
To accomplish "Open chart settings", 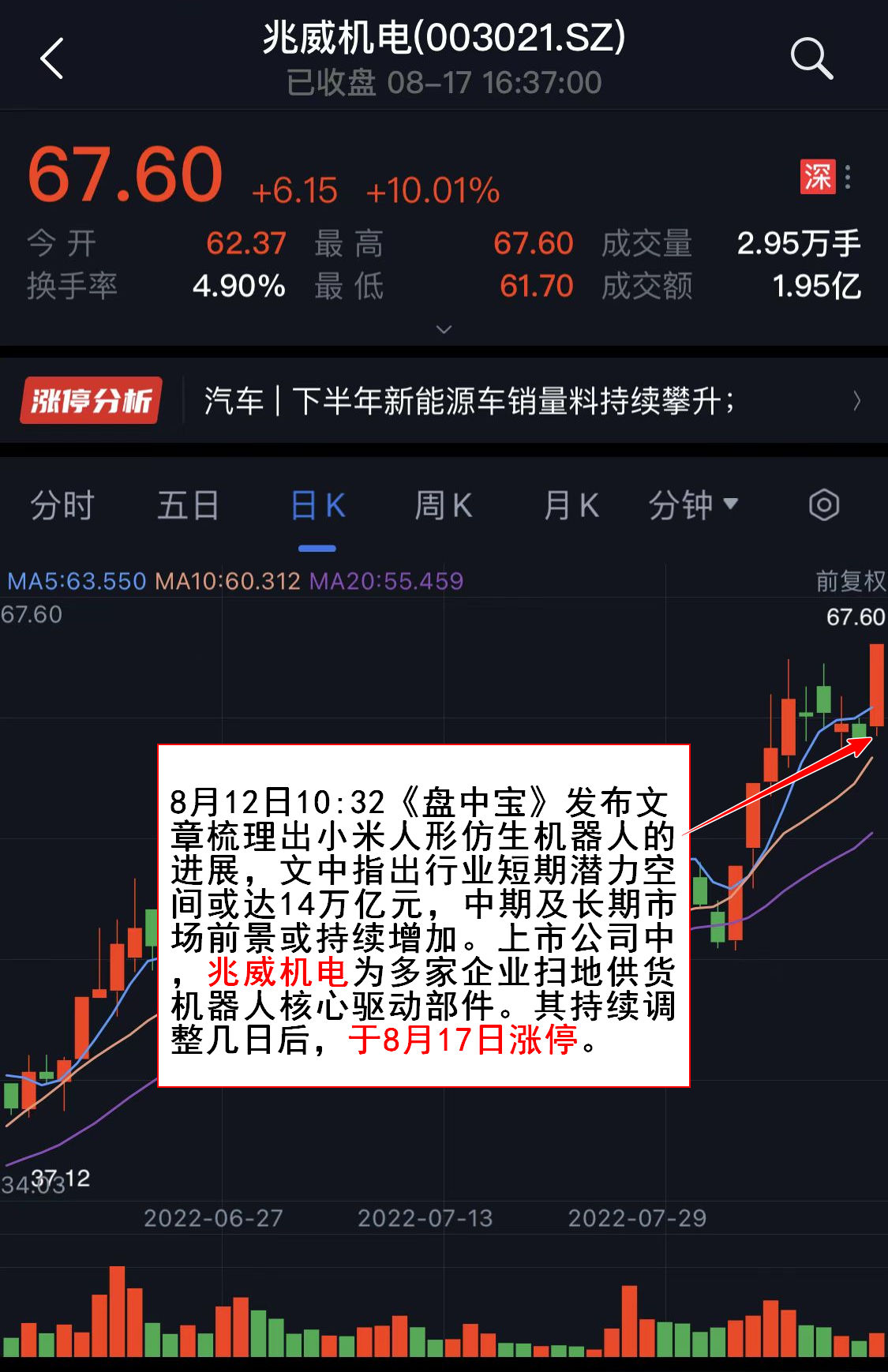I will [823, 505].
